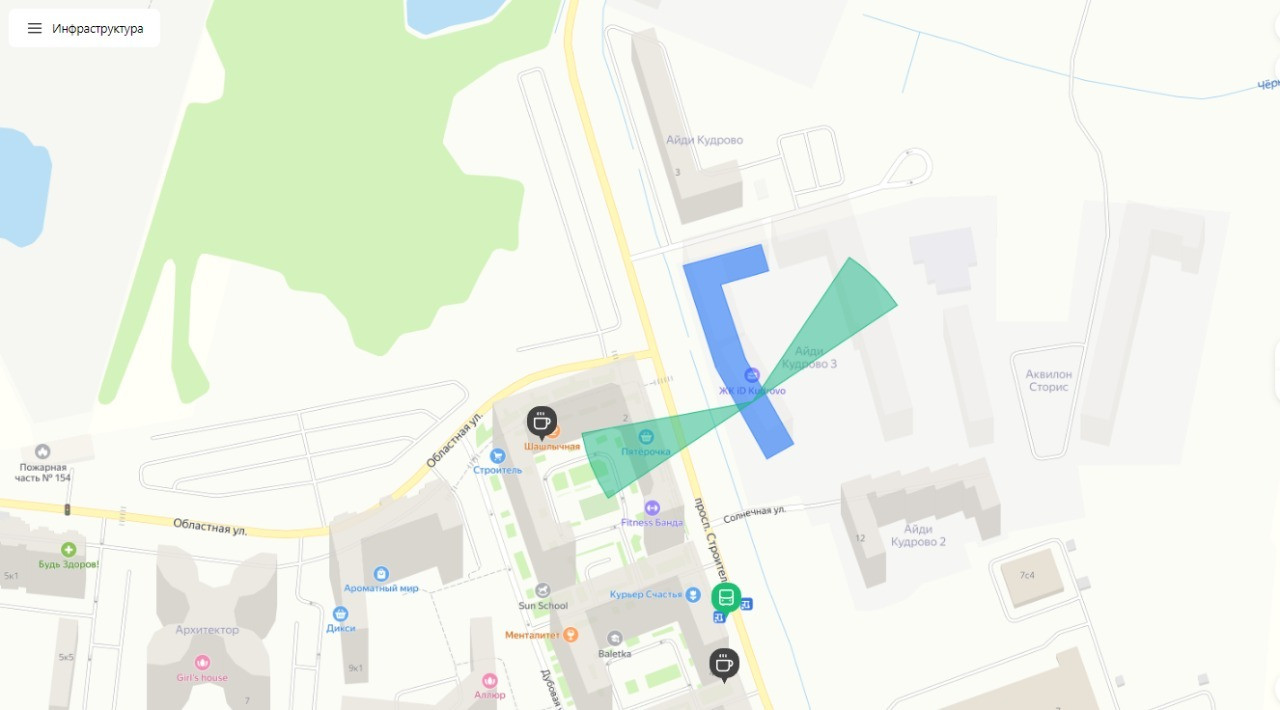Open the Пожарная часть № 154 marker
The image size is (1280, 710).
coord(42,452)
